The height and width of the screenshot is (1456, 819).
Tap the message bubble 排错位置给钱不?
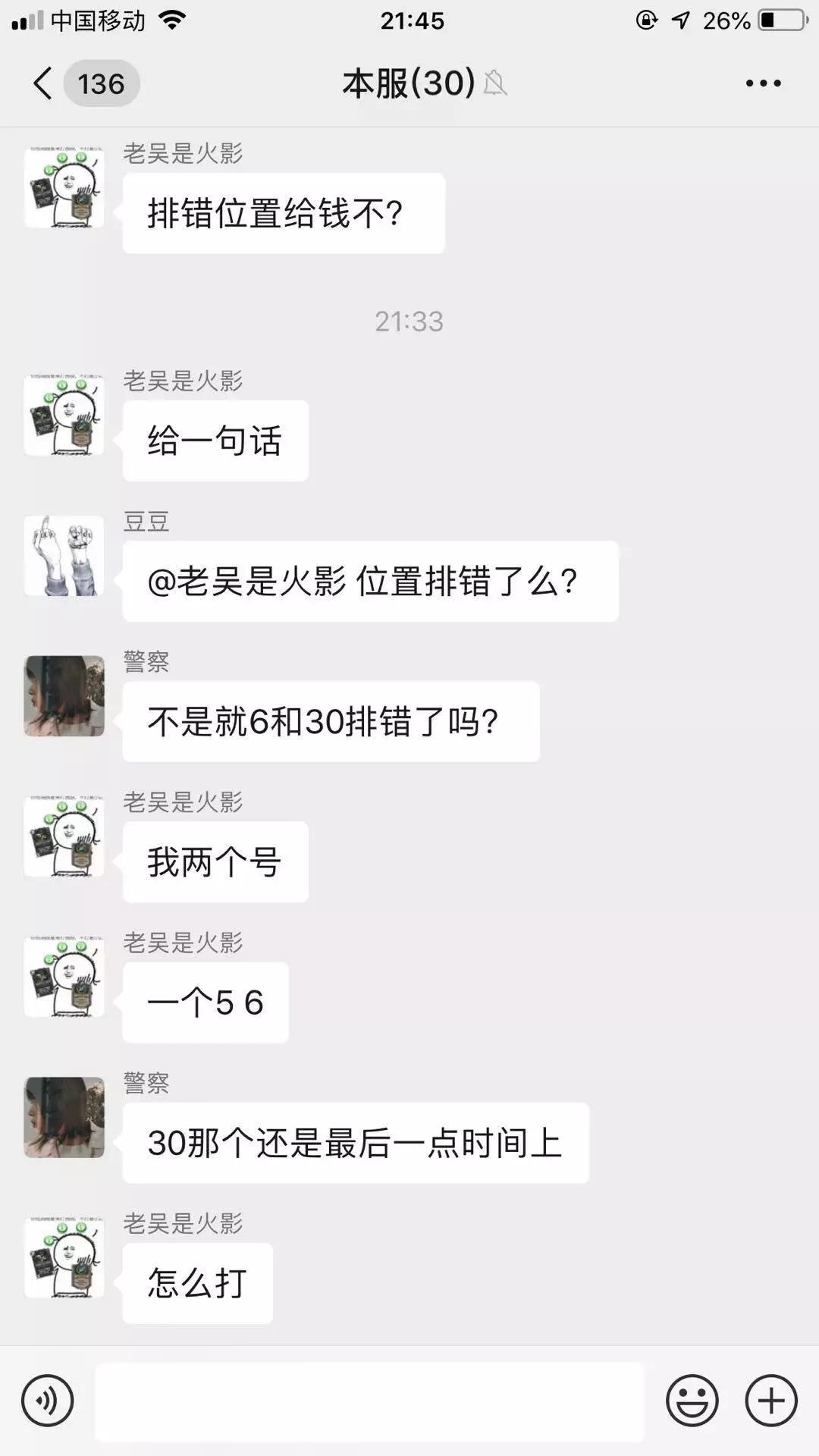click(x=284, y=212)
